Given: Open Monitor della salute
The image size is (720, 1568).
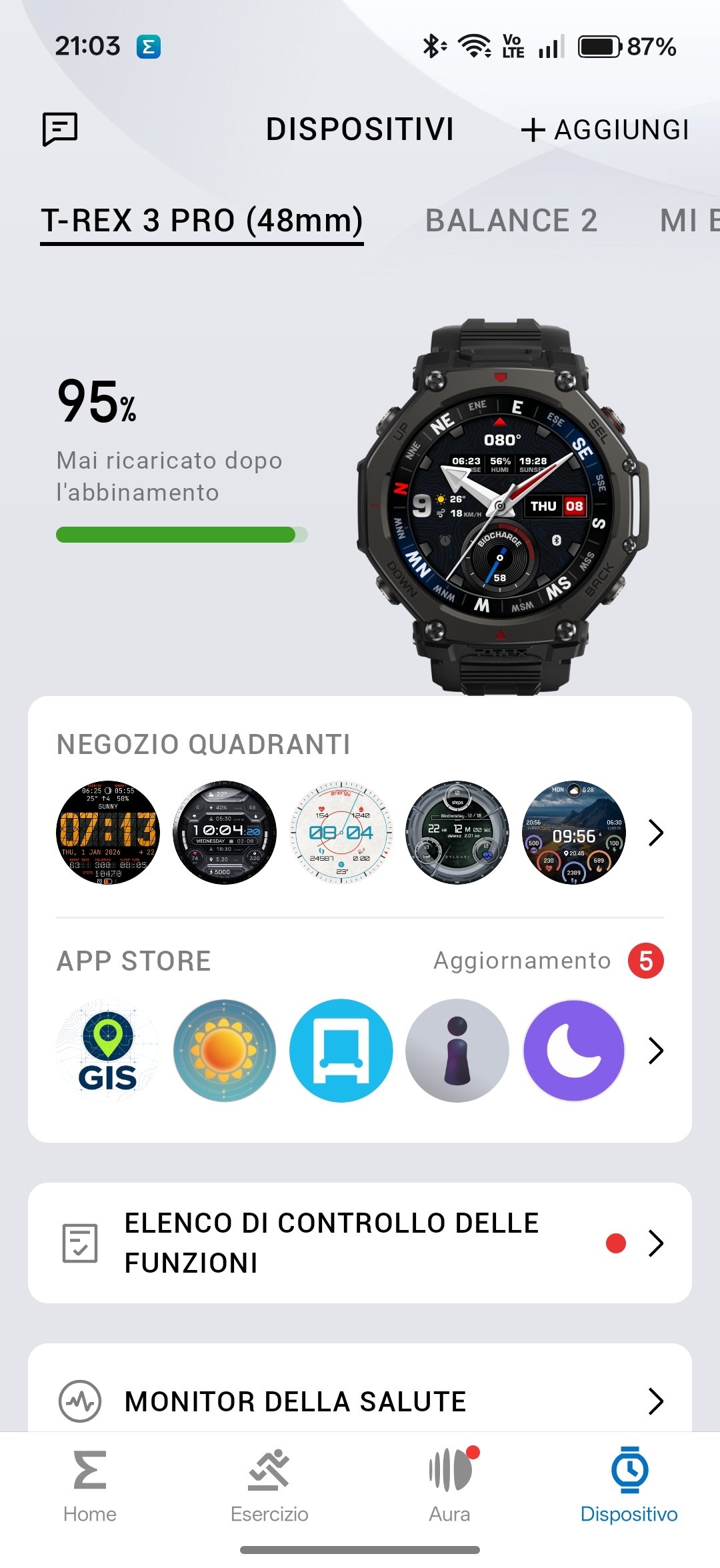Looking at the screenshot, I should (x=359, y=1401).
